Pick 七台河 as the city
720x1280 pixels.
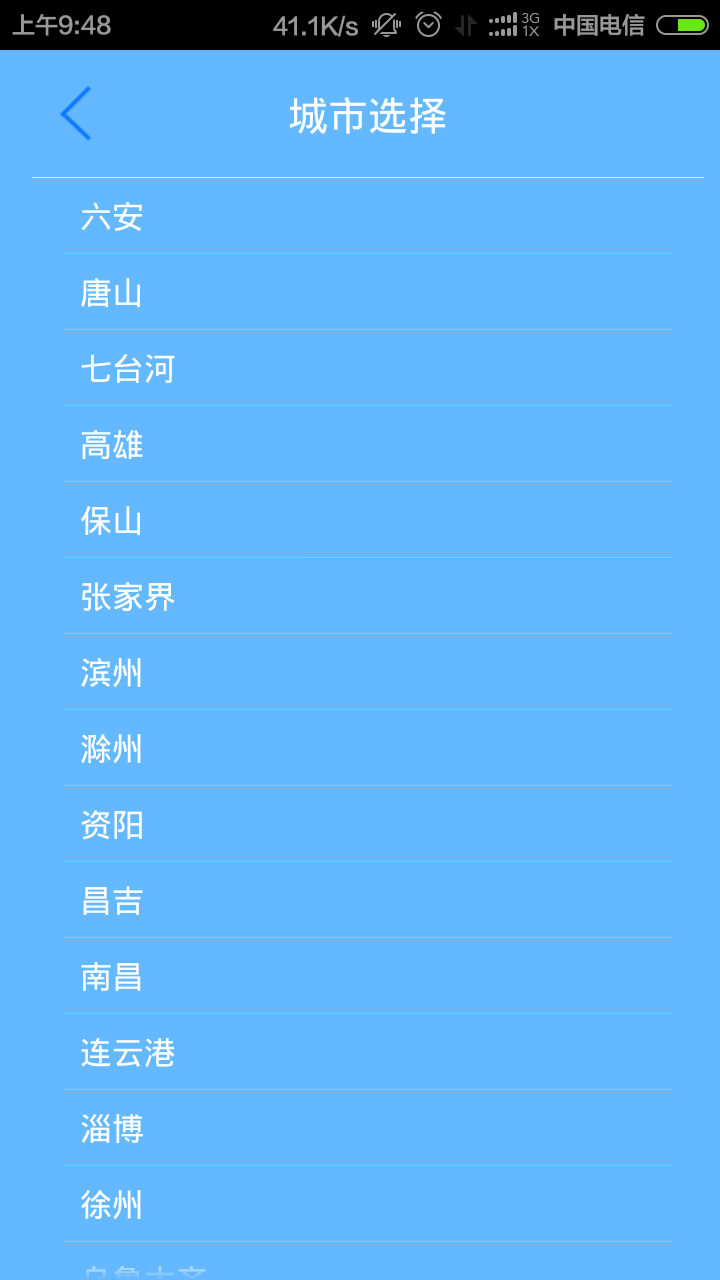(128, 369)
